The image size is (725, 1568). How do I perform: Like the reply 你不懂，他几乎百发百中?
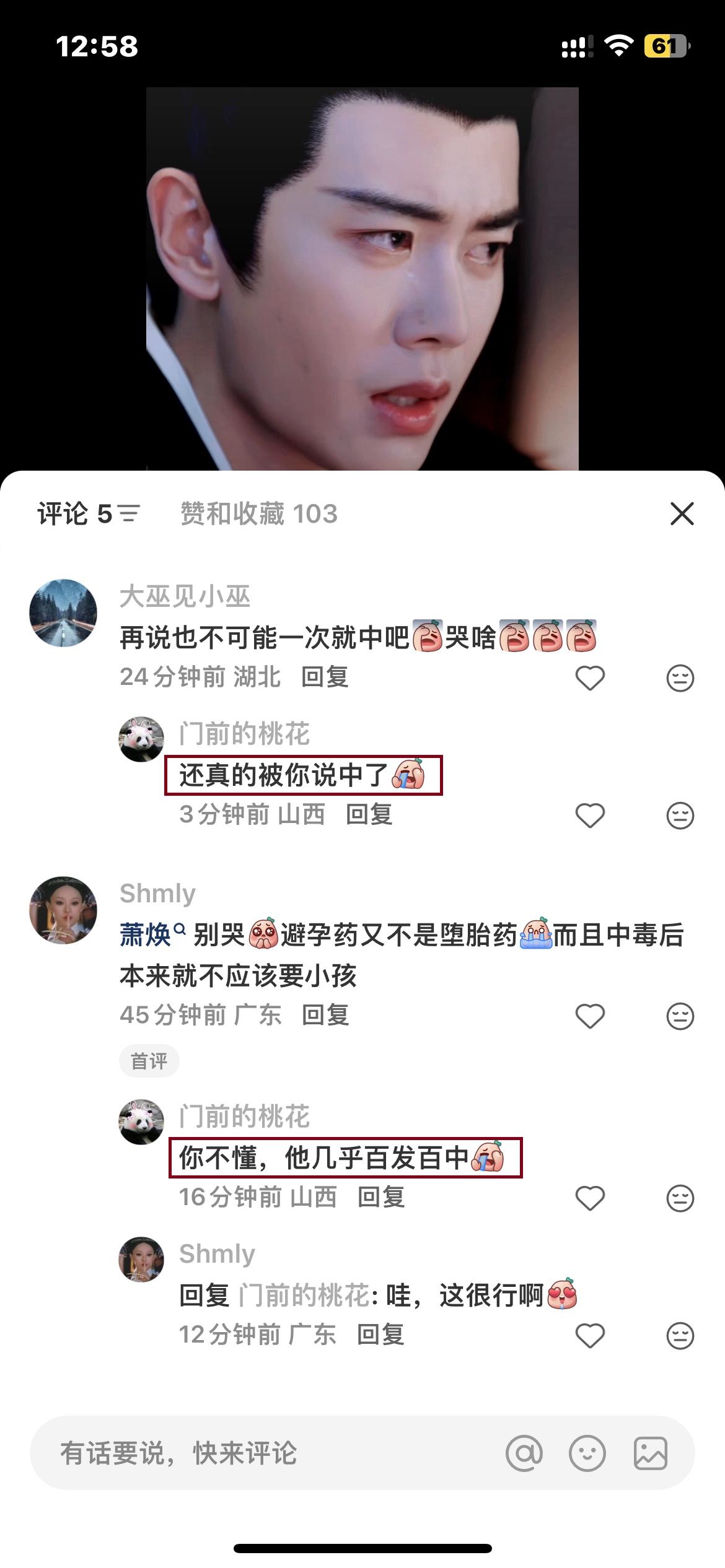coord(589,1198)
